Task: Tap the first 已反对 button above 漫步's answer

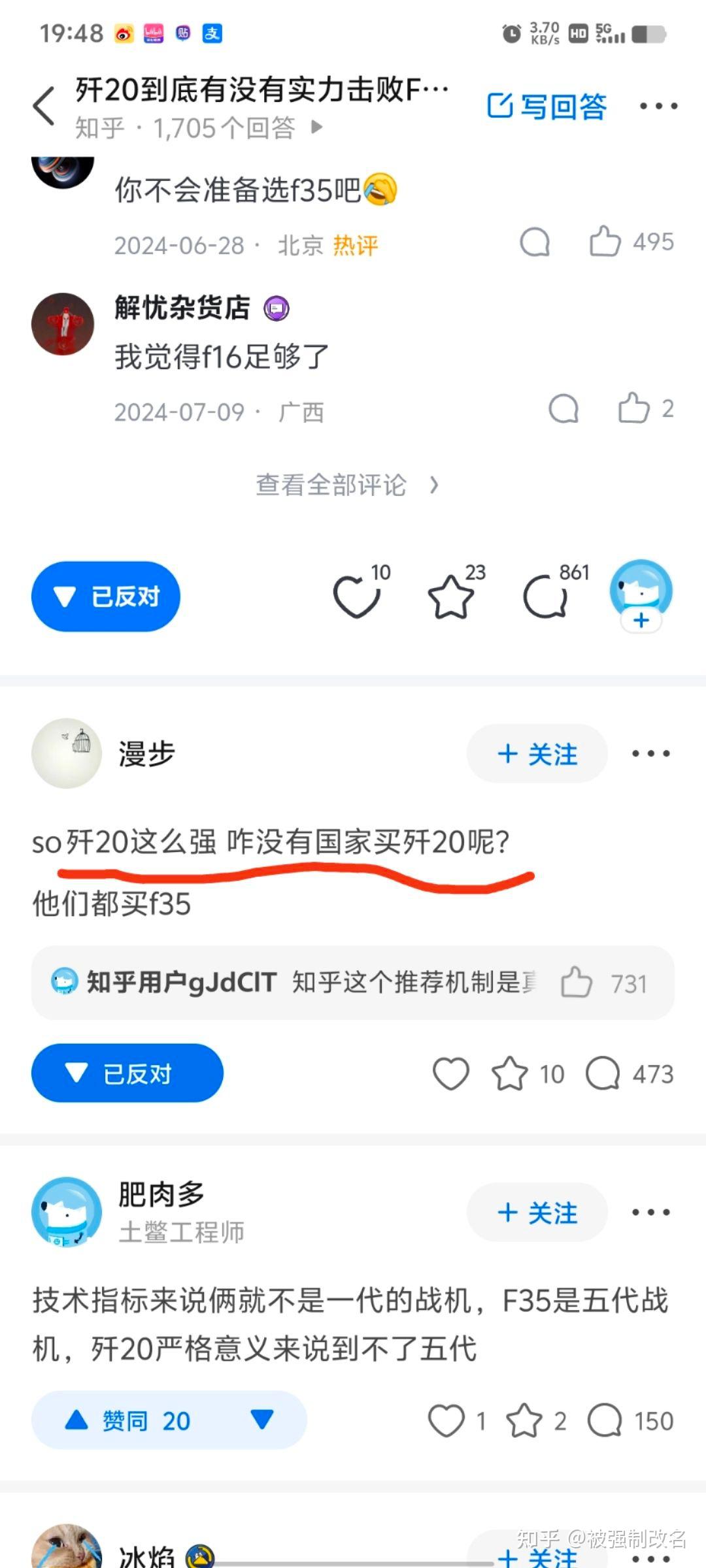Action: (106, 596)
